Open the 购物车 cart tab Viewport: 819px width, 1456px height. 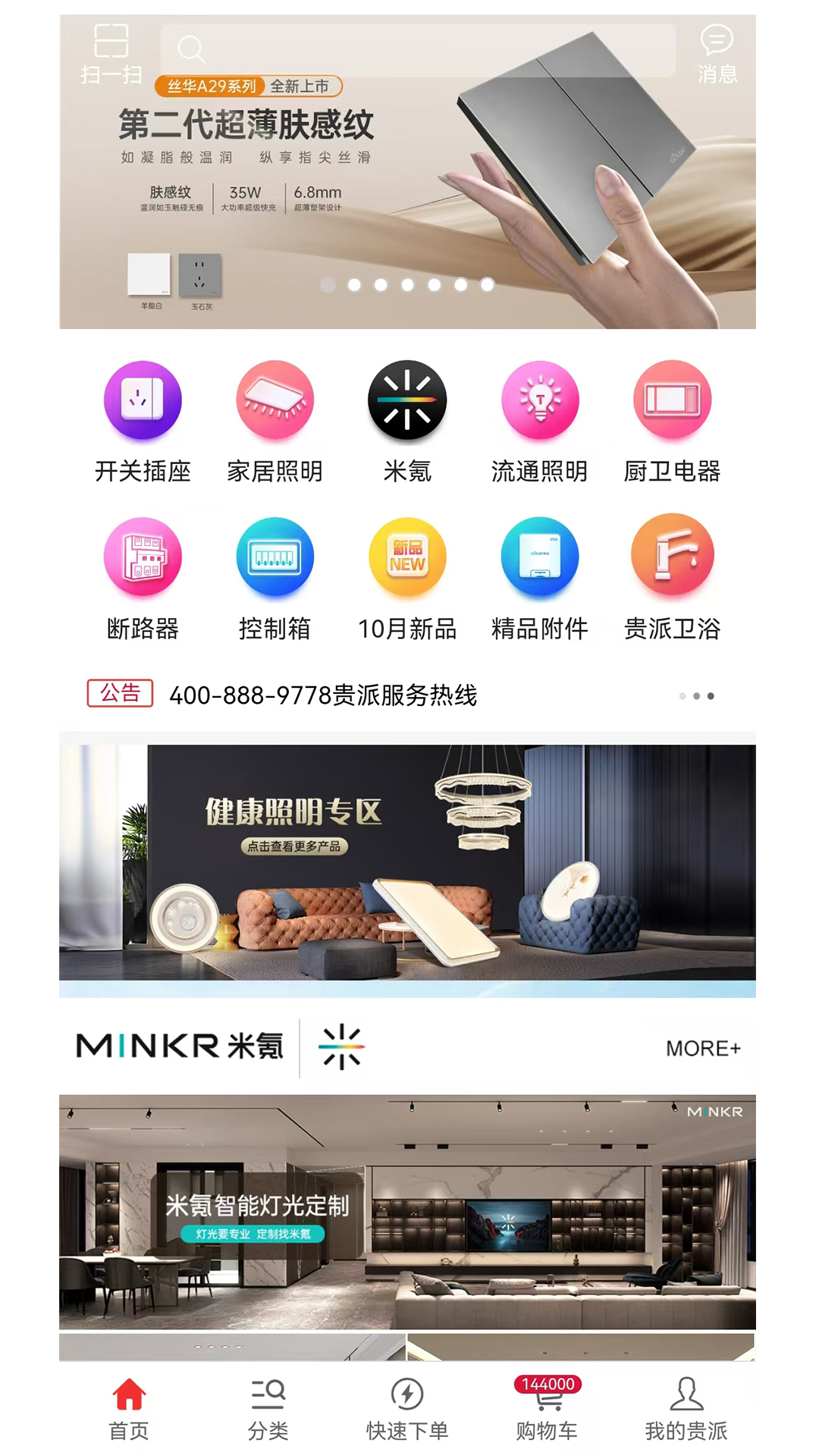tap(547, 1409)
